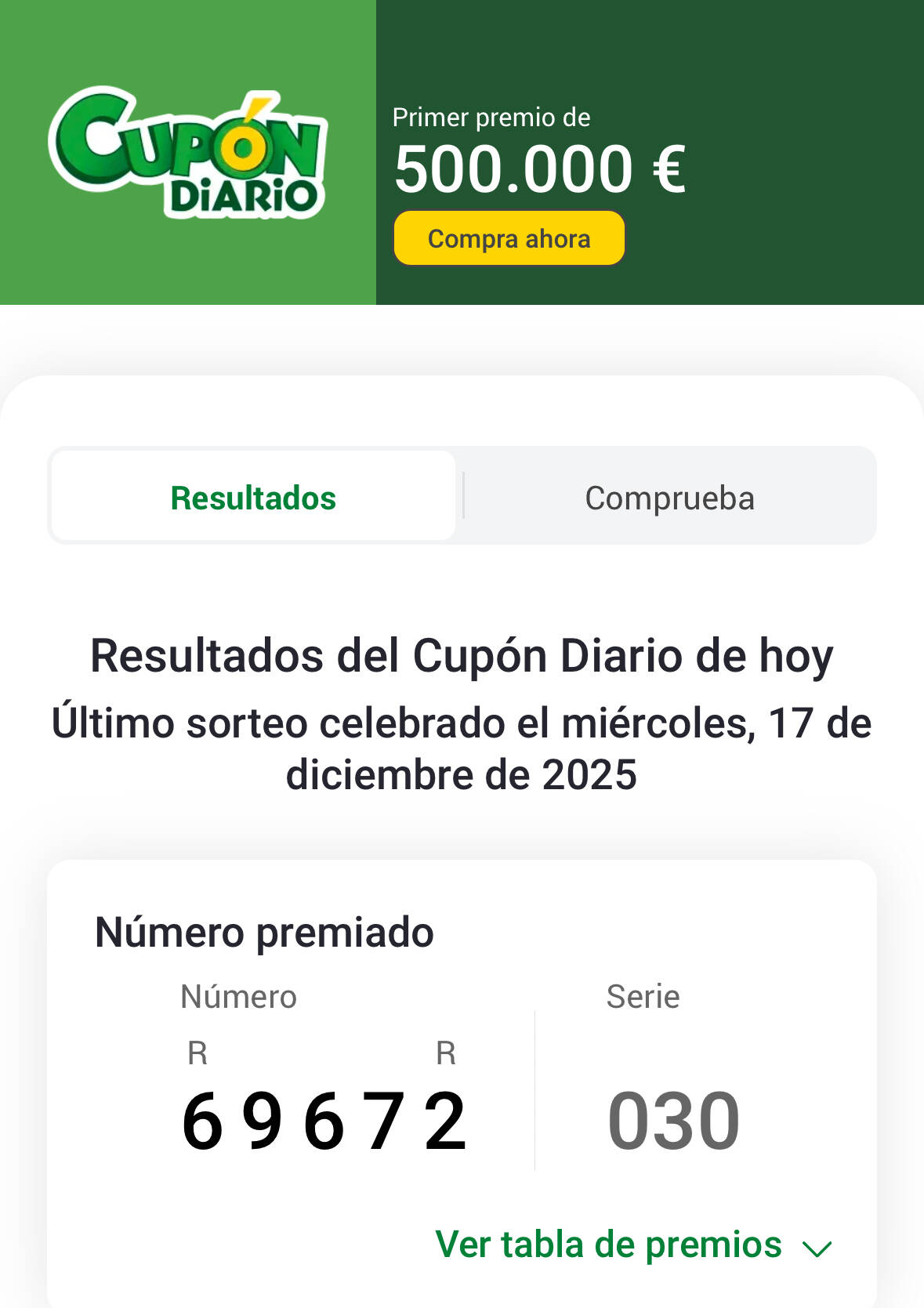This screenshot has width=924, height=1308.
Task: Expand Ver tabla de premios
Action: (633, 1245)
